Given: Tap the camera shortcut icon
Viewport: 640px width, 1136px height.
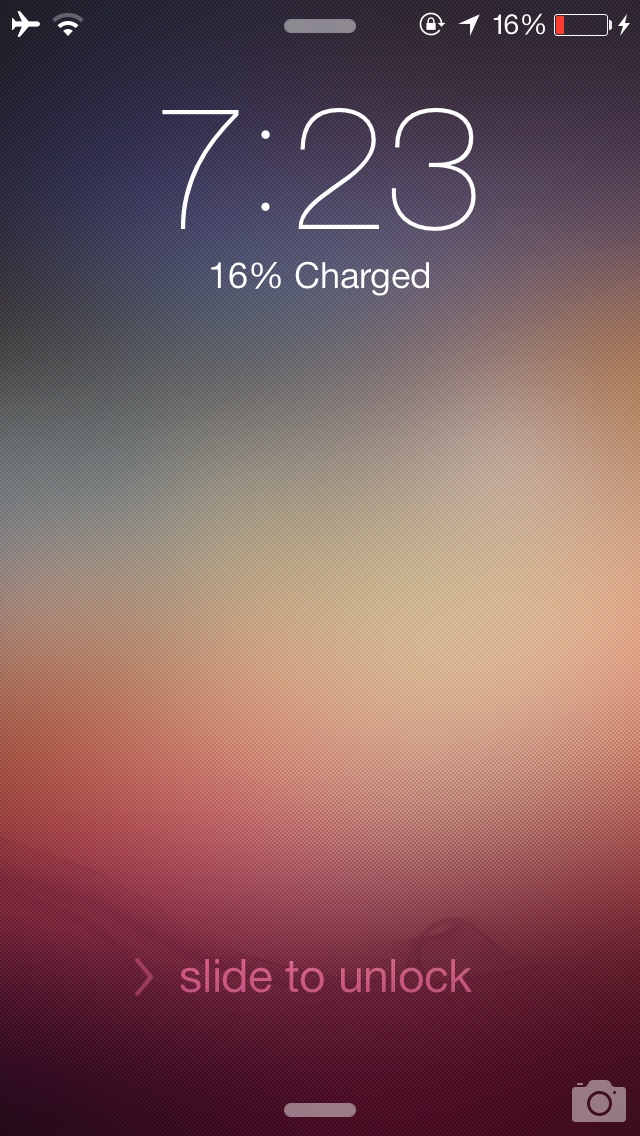Looking at the screenshot, I should tap(599, 1100).
